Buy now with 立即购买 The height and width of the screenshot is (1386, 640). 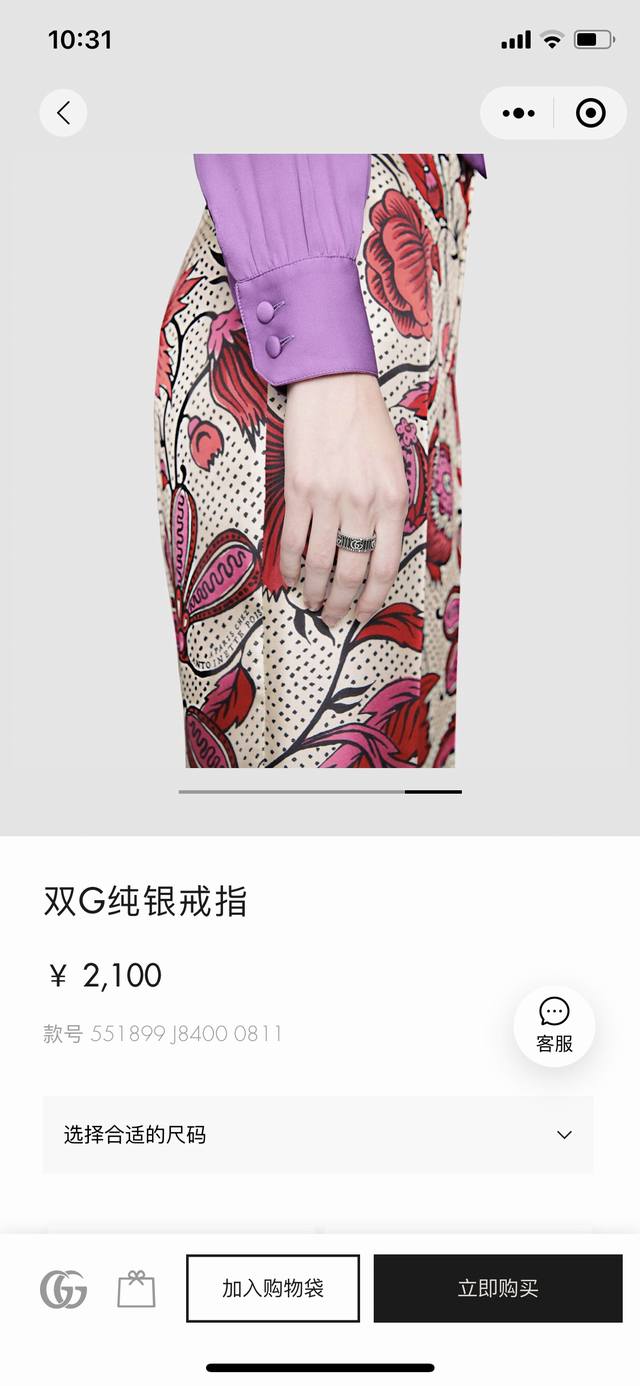498,1288
